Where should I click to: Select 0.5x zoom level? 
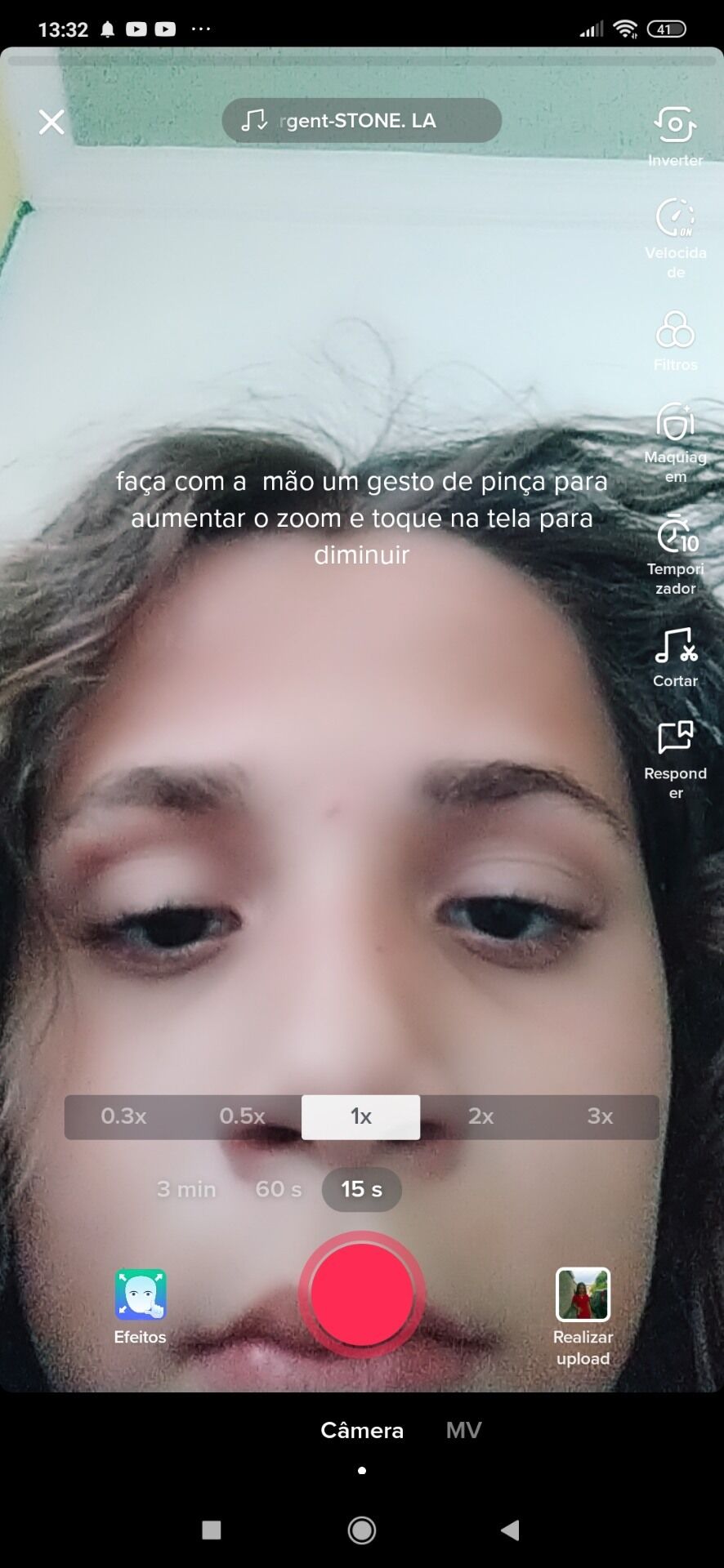pyautogui.click(x=242, y=1116)
